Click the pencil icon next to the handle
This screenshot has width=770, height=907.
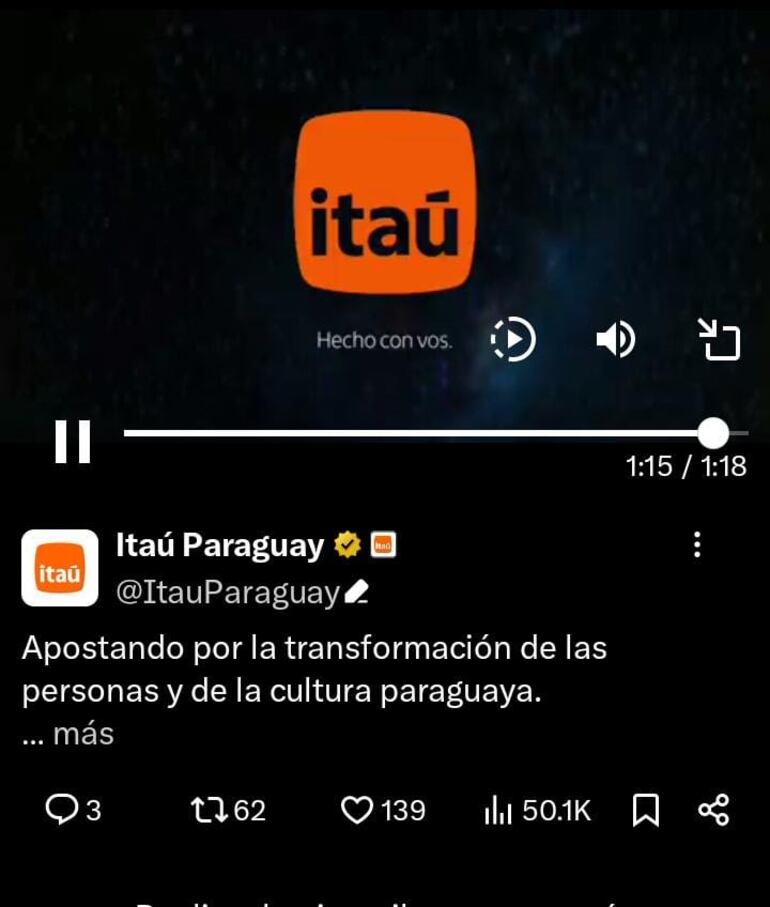click(x=354, y=591)
